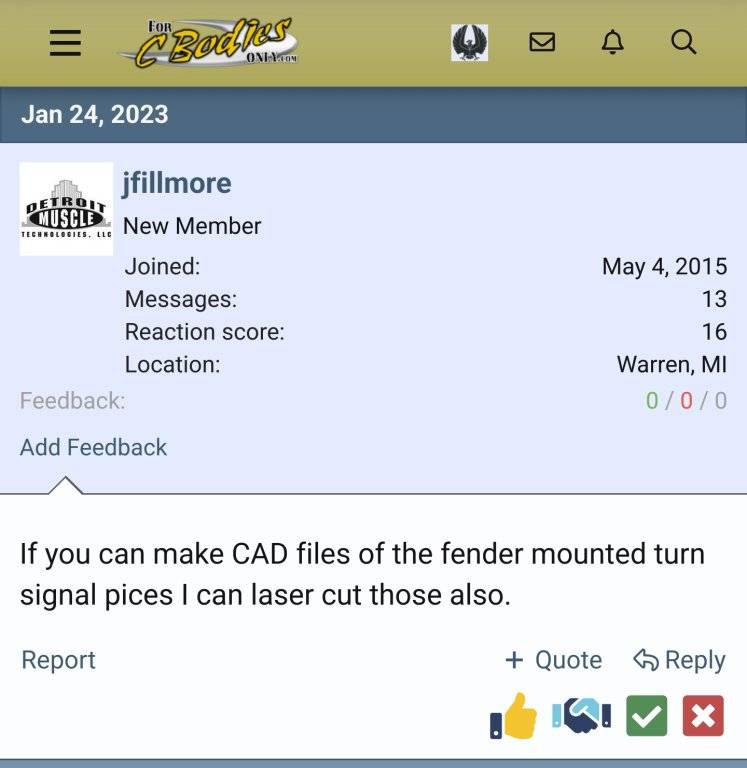The width and height of the screenshot is (747, 768).
Task: Open the hamburger navigation menu
Action: coord(66,42)
